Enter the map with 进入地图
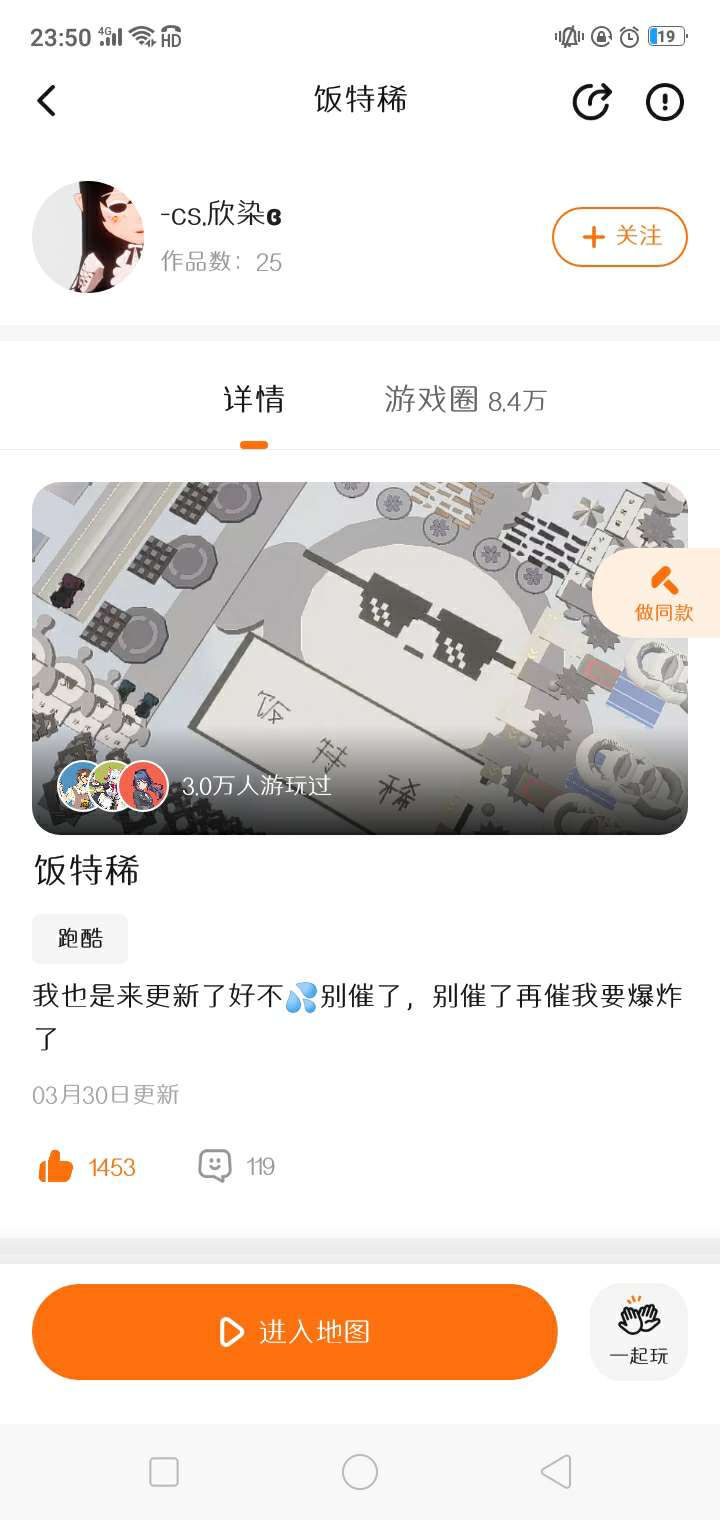This screenshot has height=1520, width=720. pyautogui.click(x=294, y=1332)
